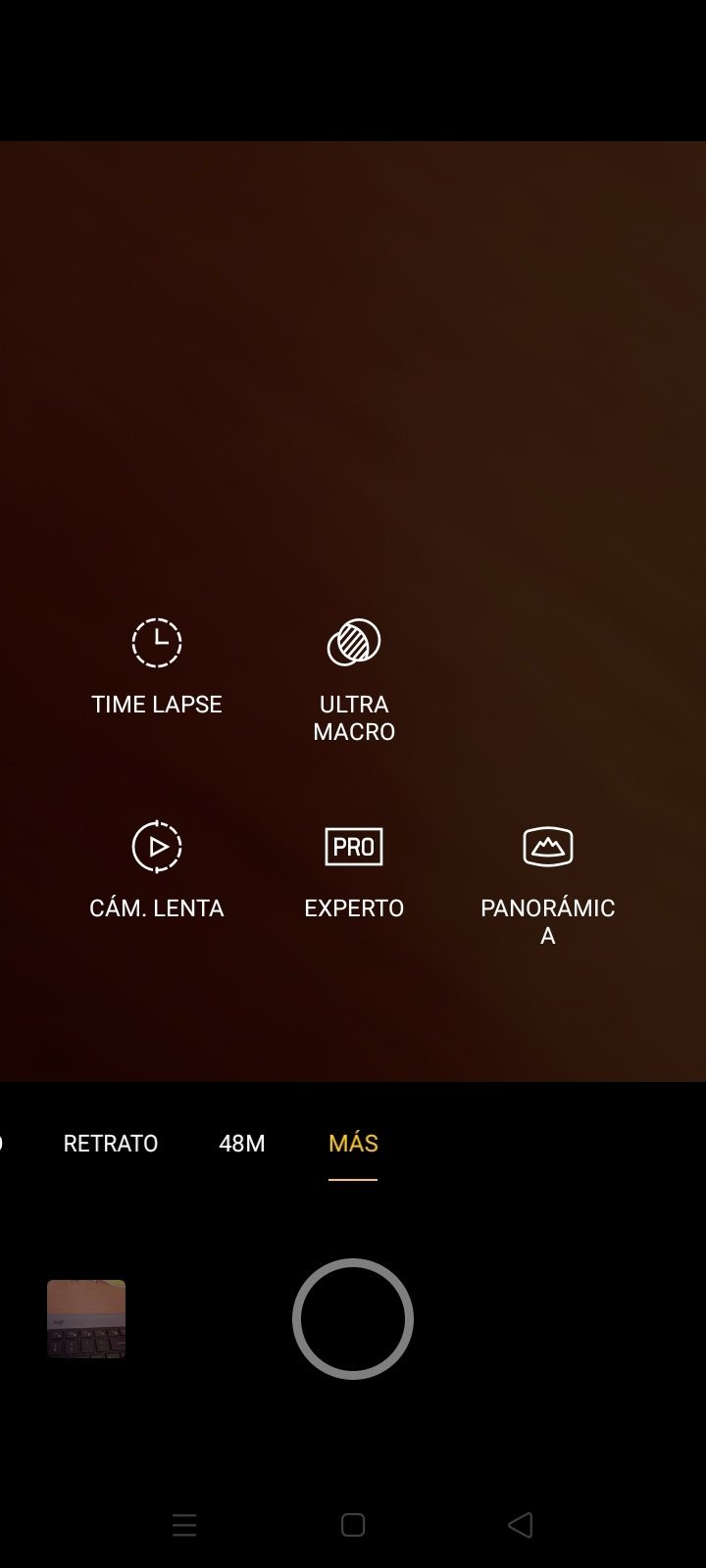This screenshot has height=1568, width=706.
Task: Switch to Experto pro mode
Action: (x=353, y=870)
